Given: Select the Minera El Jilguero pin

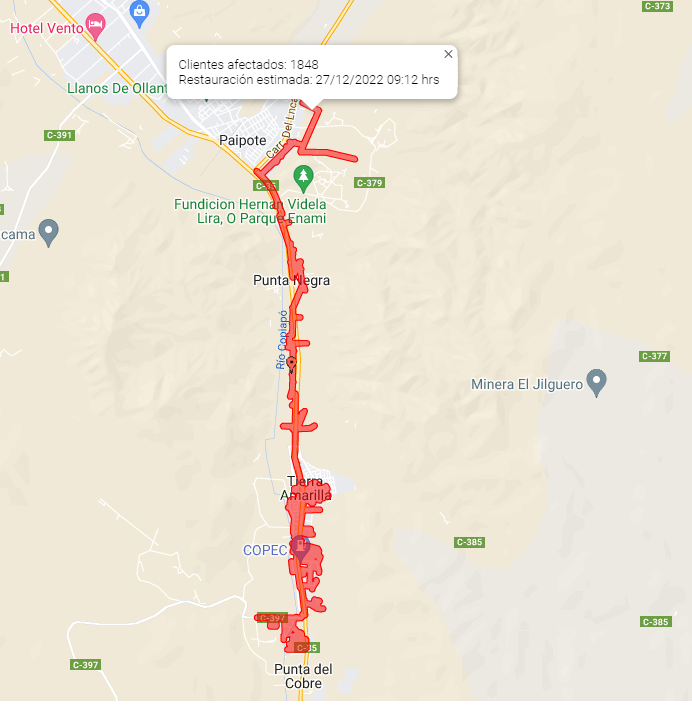Looking at the screenshot, I should point(597,382).
